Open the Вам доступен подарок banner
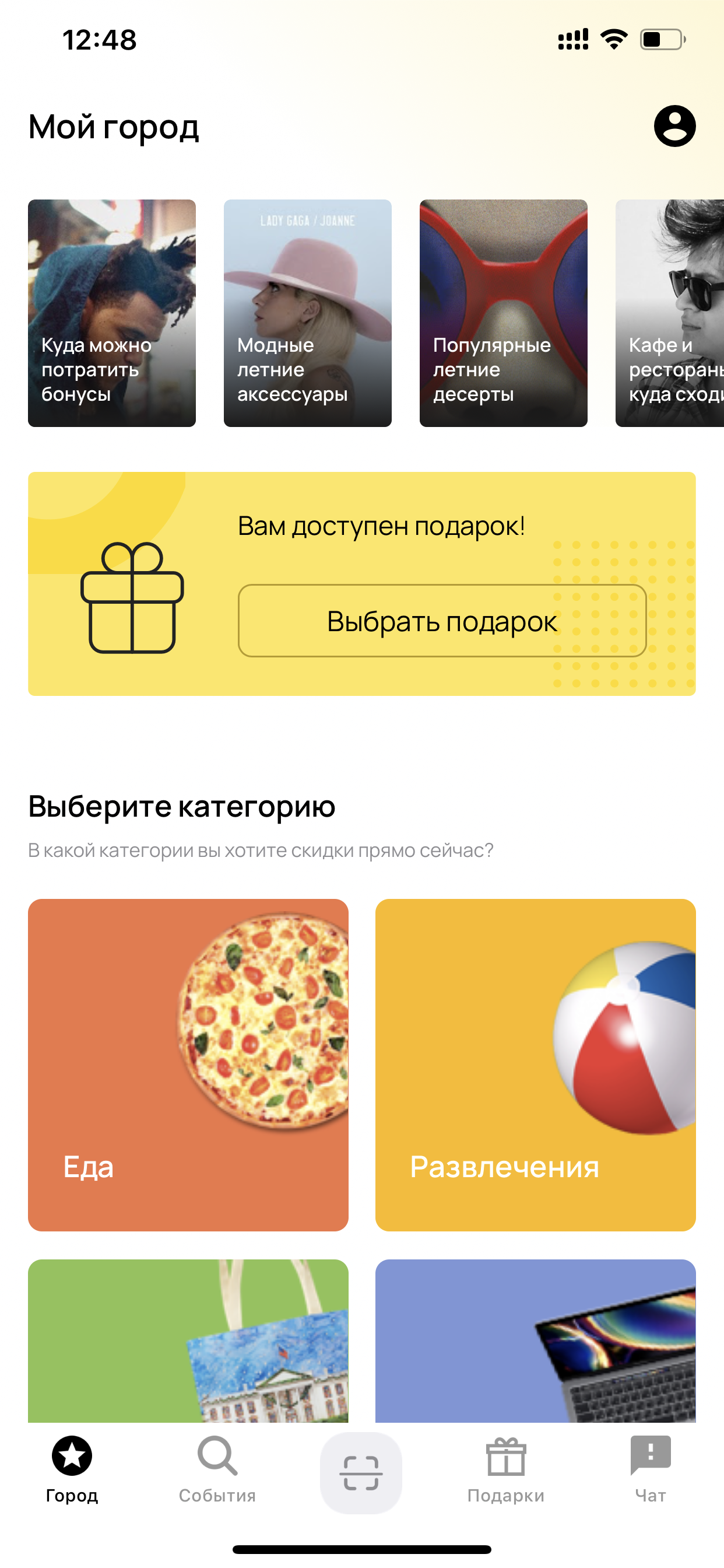Screen dimensions: 724x1568 [x=361, y=583]
